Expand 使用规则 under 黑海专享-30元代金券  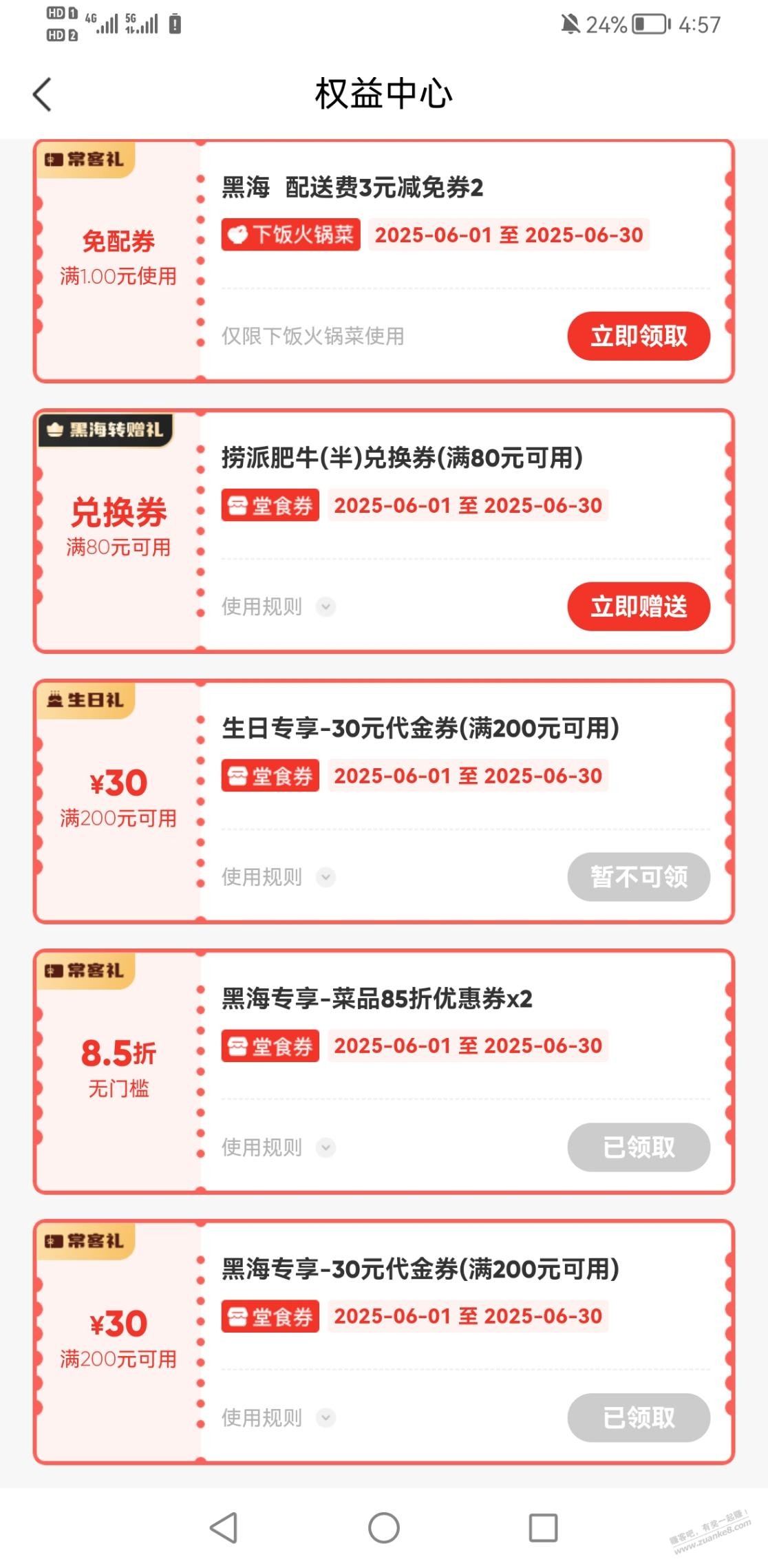277,1417
